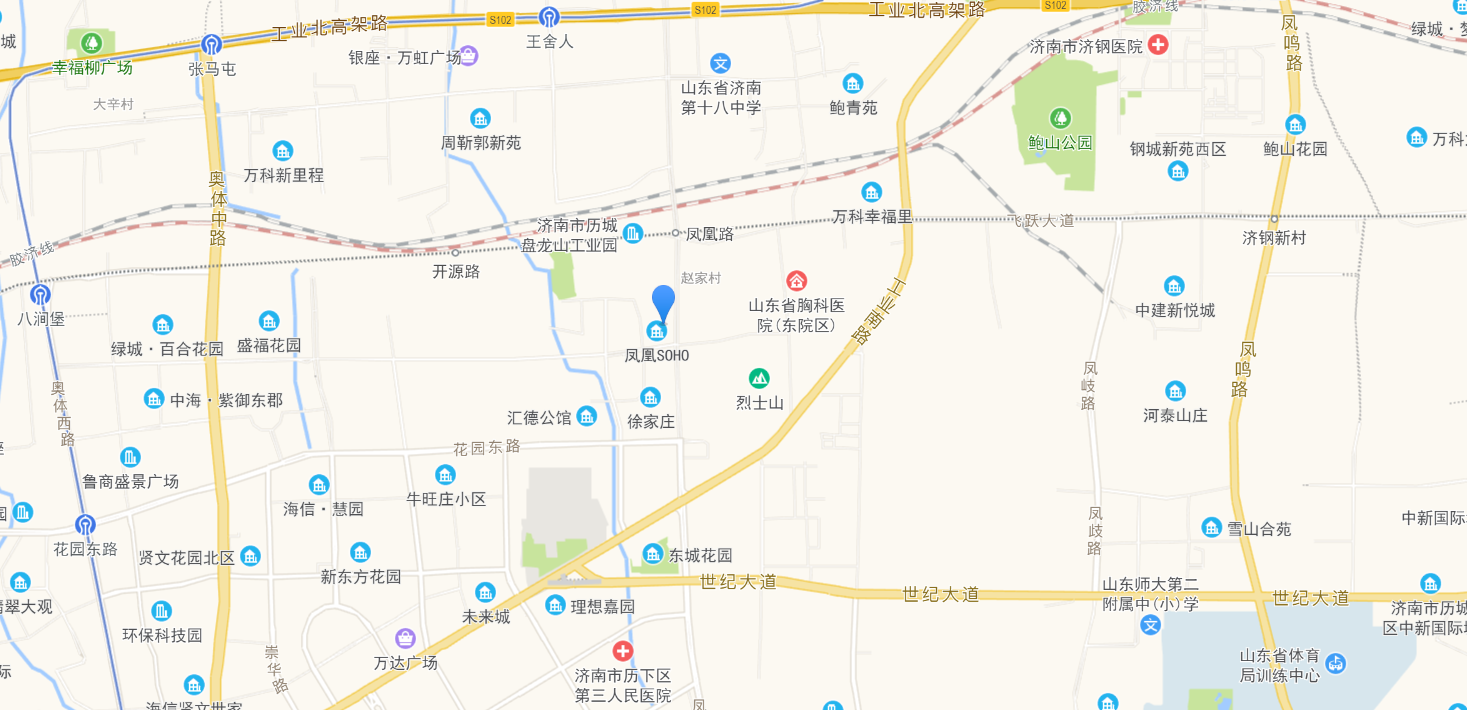
Task: Tap the 济南市历下区第三人民医院 marker
Action: [622, 651]
